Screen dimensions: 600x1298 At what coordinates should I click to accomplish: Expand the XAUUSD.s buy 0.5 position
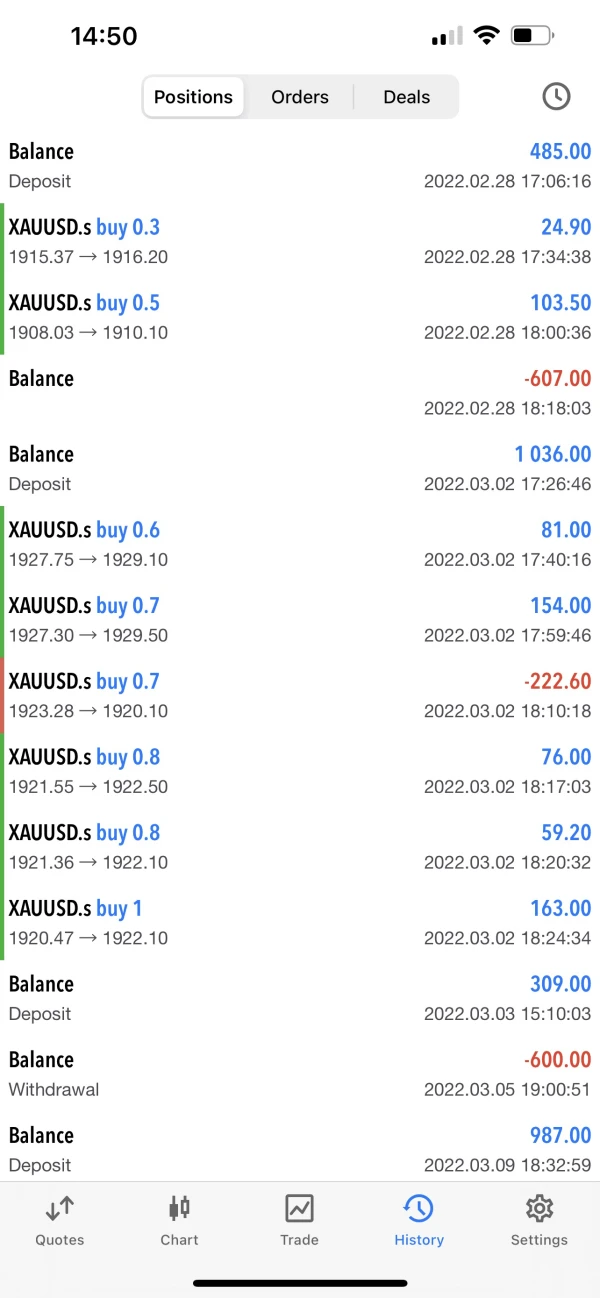300,317
